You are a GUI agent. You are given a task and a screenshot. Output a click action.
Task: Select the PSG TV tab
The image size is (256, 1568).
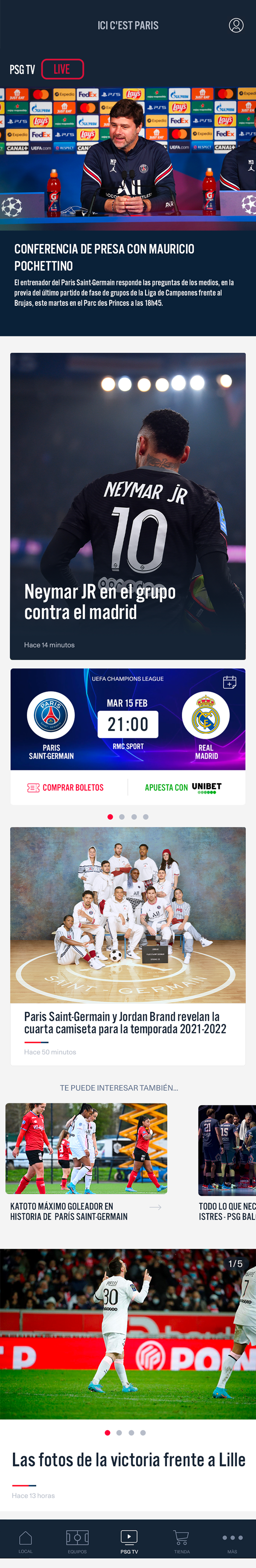(x=129, y=1542)
